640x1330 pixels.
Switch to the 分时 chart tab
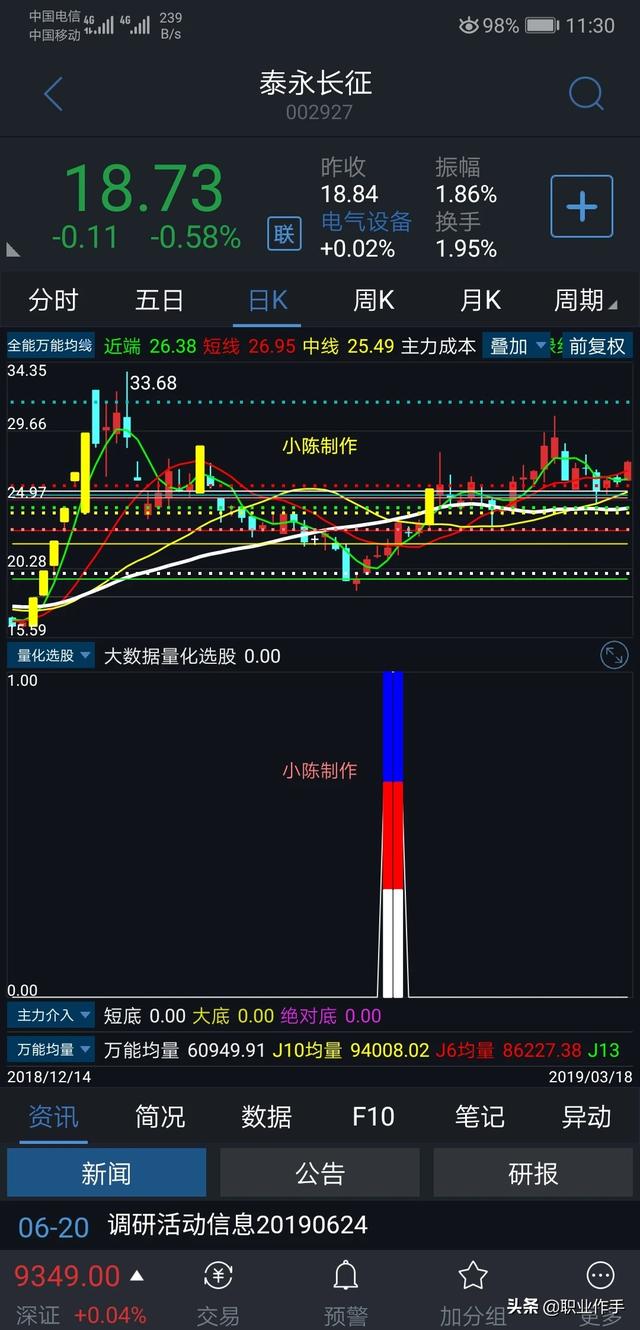[x=53, y=300]
